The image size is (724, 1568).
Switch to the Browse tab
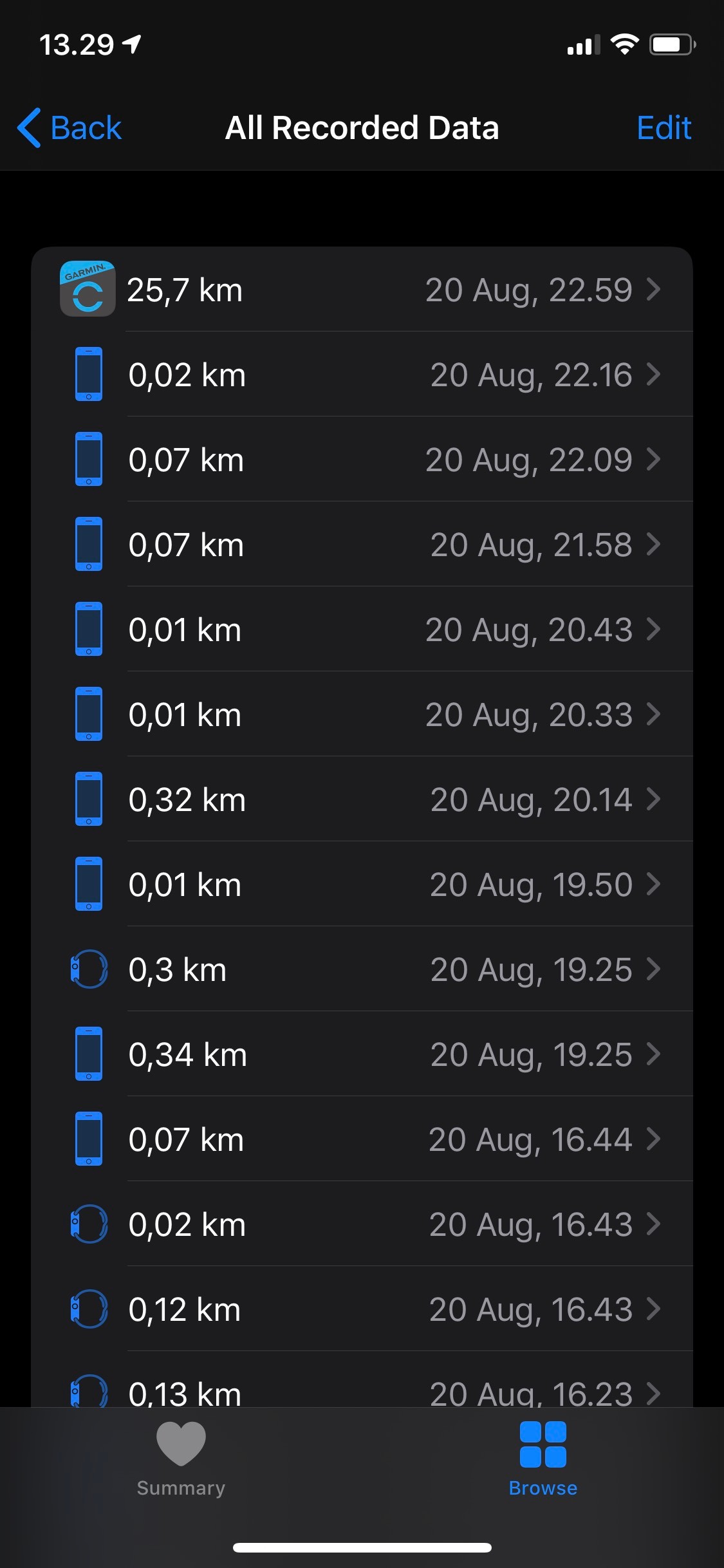(543, 1474)
